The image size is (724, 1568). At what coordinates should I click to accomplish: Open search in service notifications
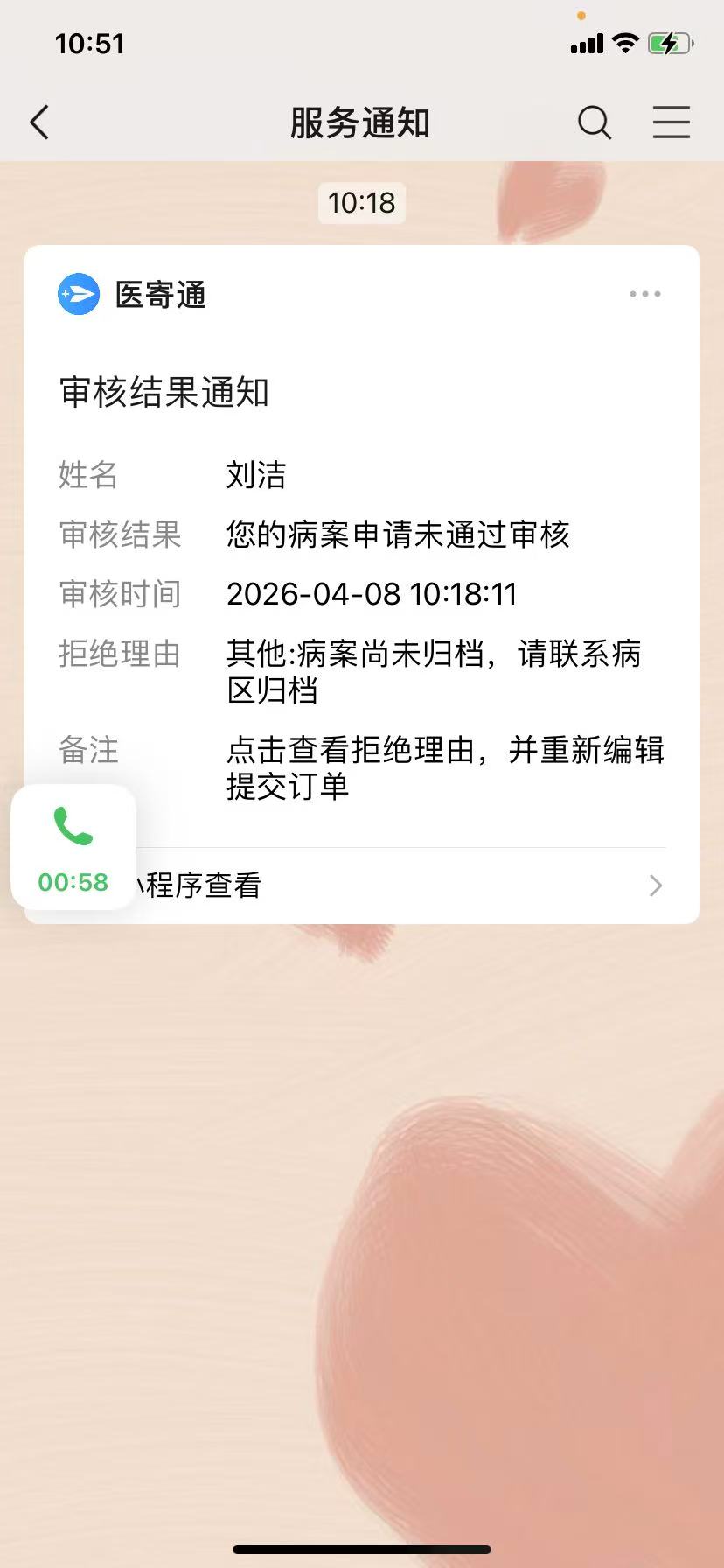595,122
